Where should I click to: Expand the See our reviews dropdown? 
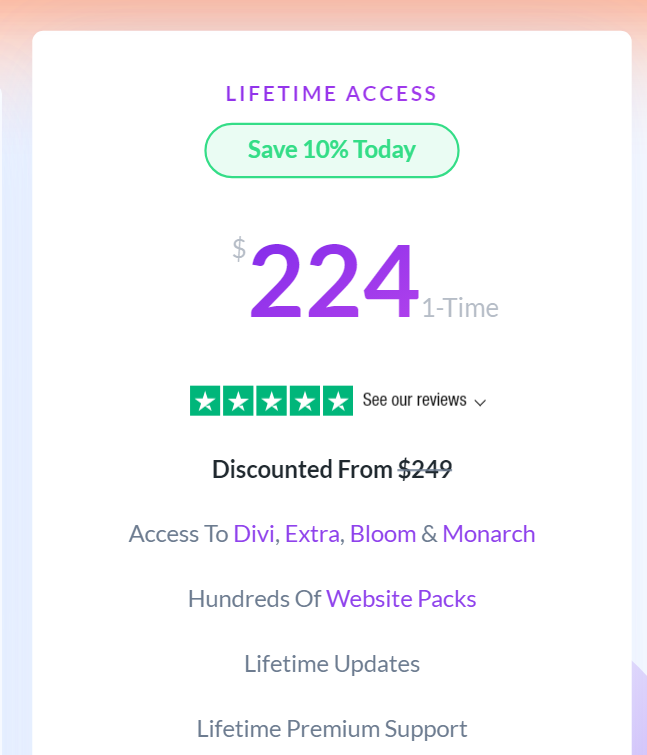coord(424,401)
